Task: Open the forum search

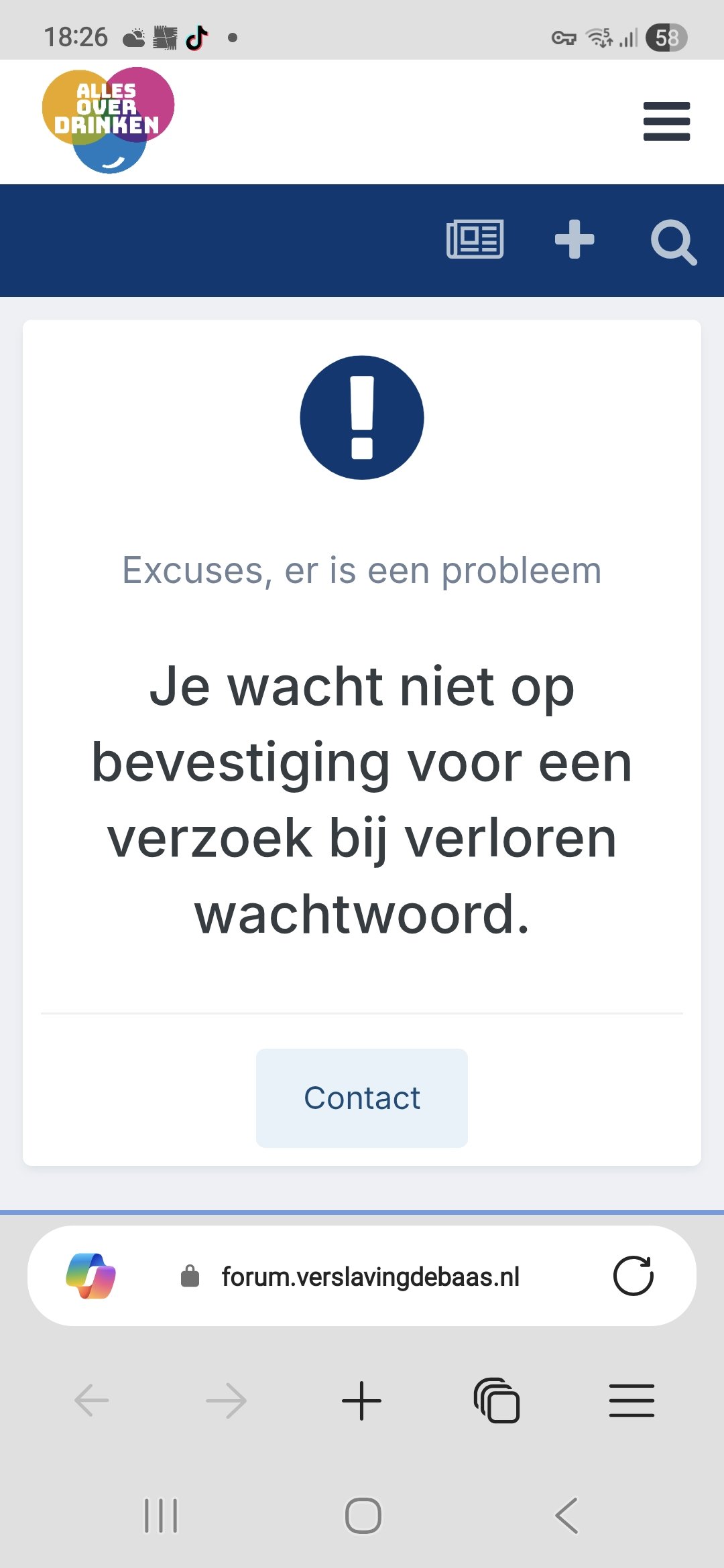Action: [673, 241]
